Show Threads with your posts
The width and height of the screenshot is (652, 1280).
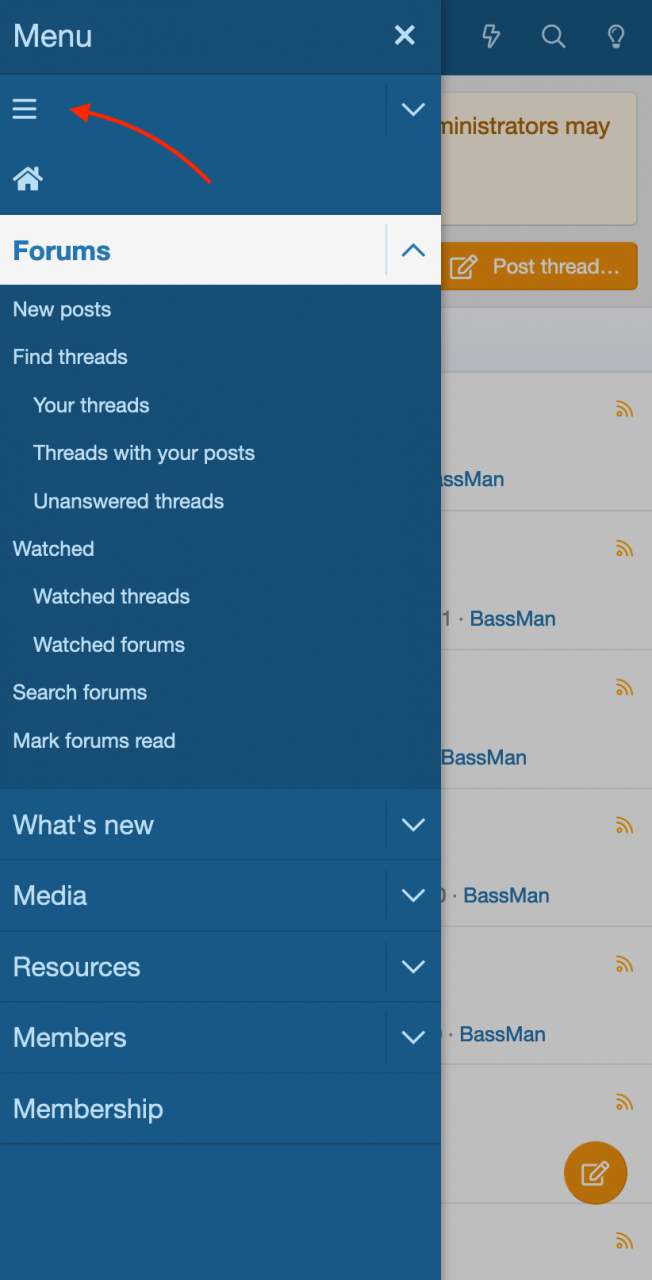[x=144, y=453]
